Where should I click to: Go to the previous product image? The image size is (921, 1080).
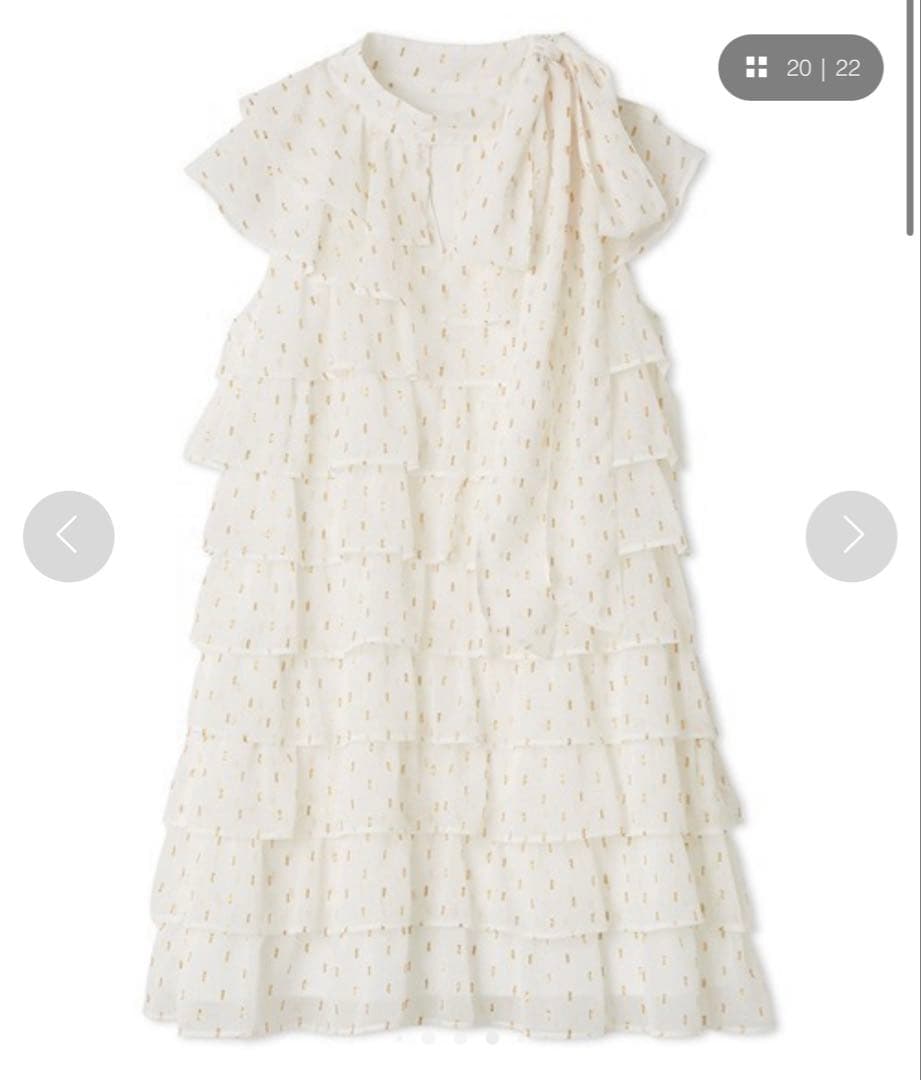pos(69,536)
